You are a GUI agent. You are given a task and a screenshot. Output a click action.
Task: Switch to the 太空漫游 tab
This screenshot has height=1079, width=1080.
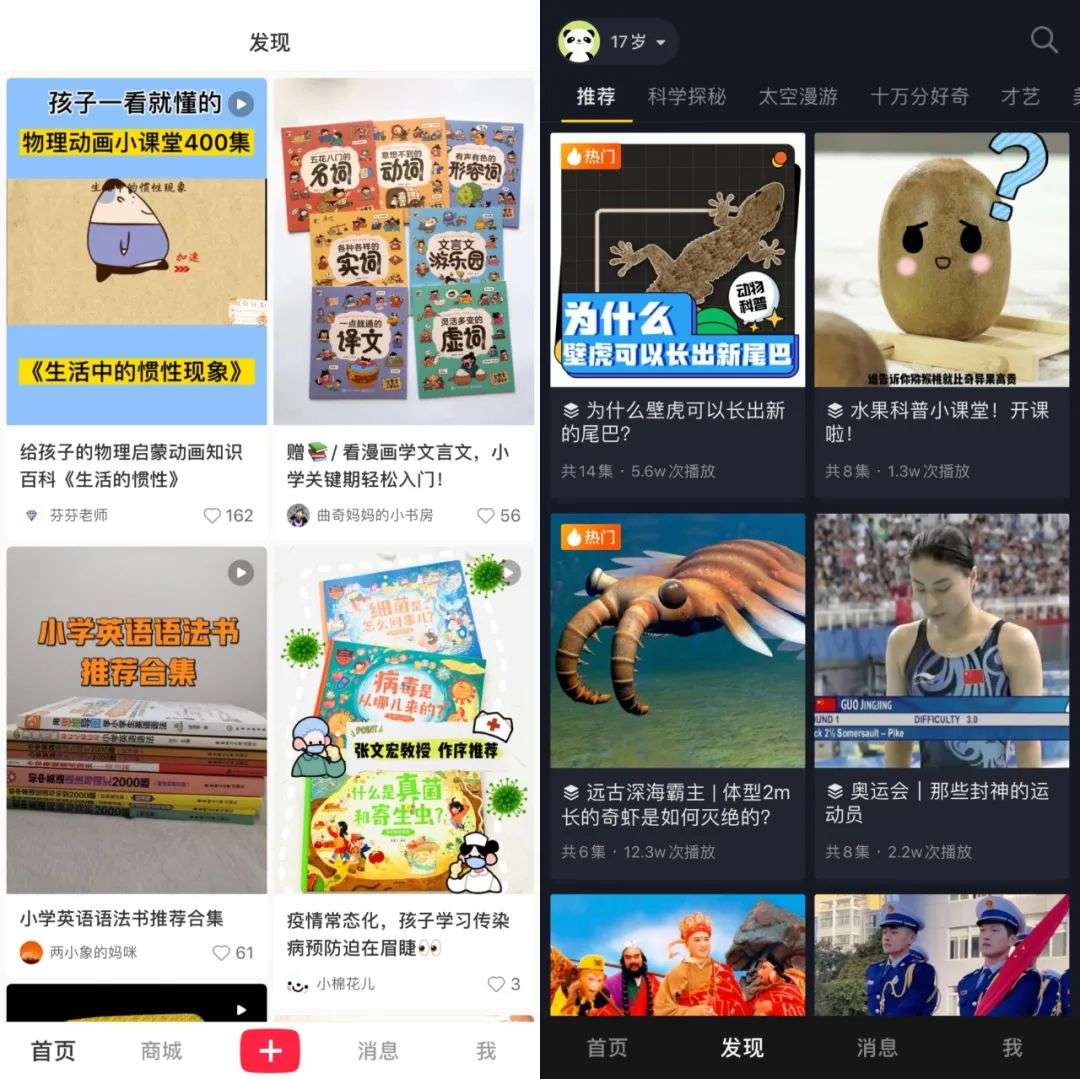click(x=797, y=97)
